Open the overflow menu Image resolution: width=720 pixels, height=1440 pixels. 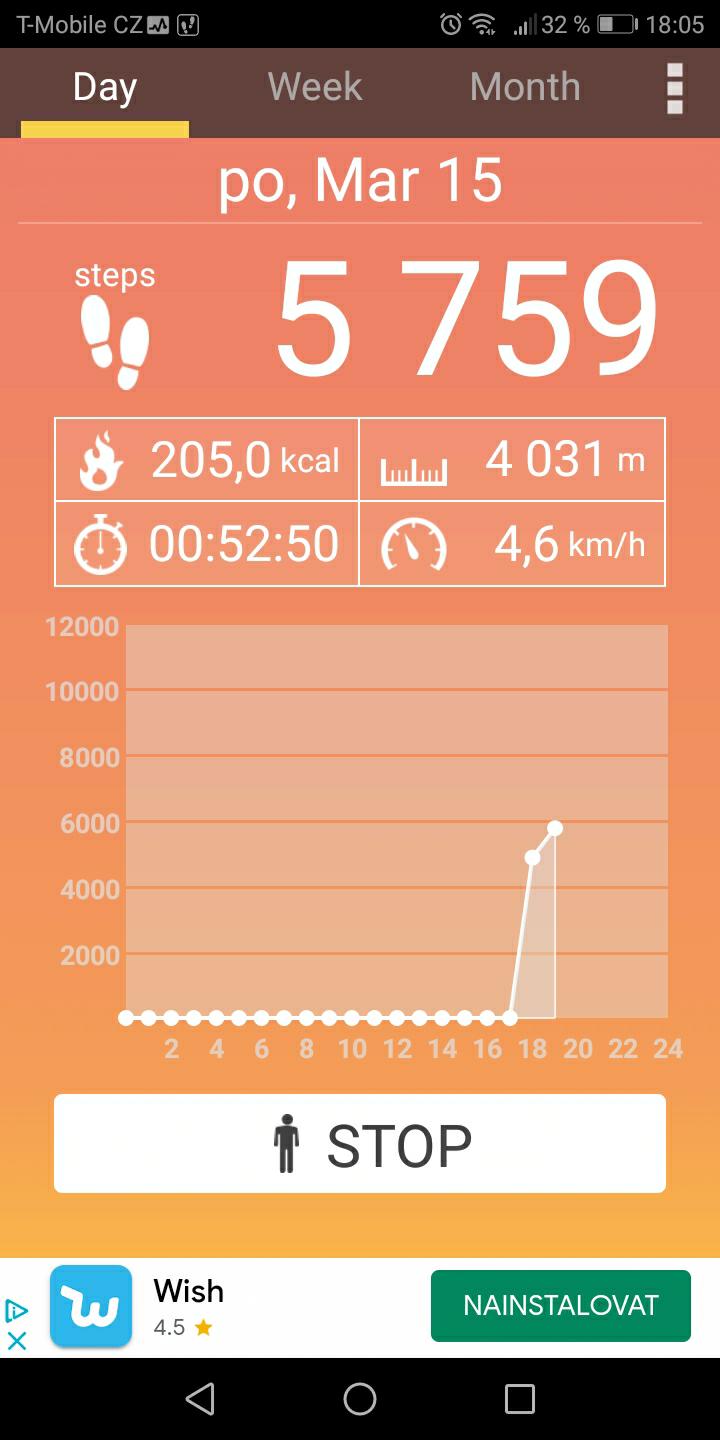(675, 88)
